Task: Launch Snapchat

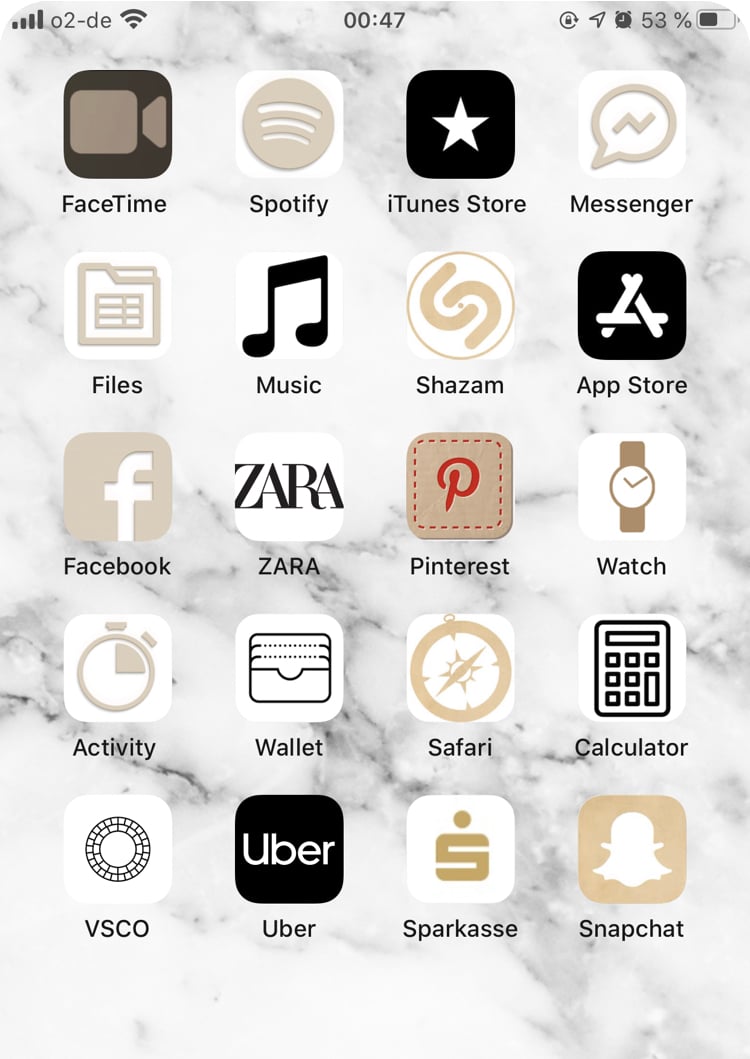Action: coord(632,849)
